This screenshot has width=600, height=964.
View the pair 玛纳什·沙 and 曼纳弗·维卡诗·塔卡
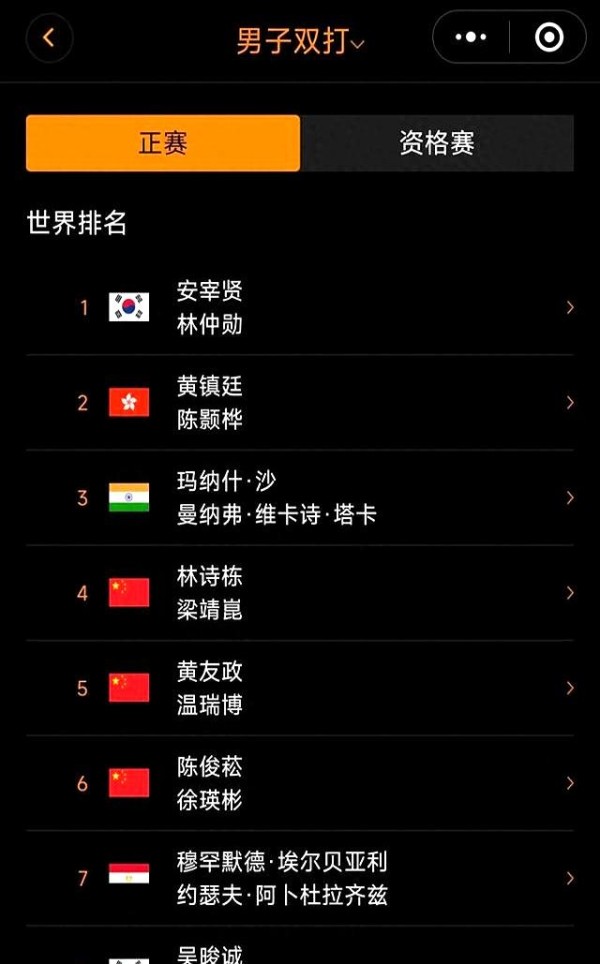[x=300, y=498]
